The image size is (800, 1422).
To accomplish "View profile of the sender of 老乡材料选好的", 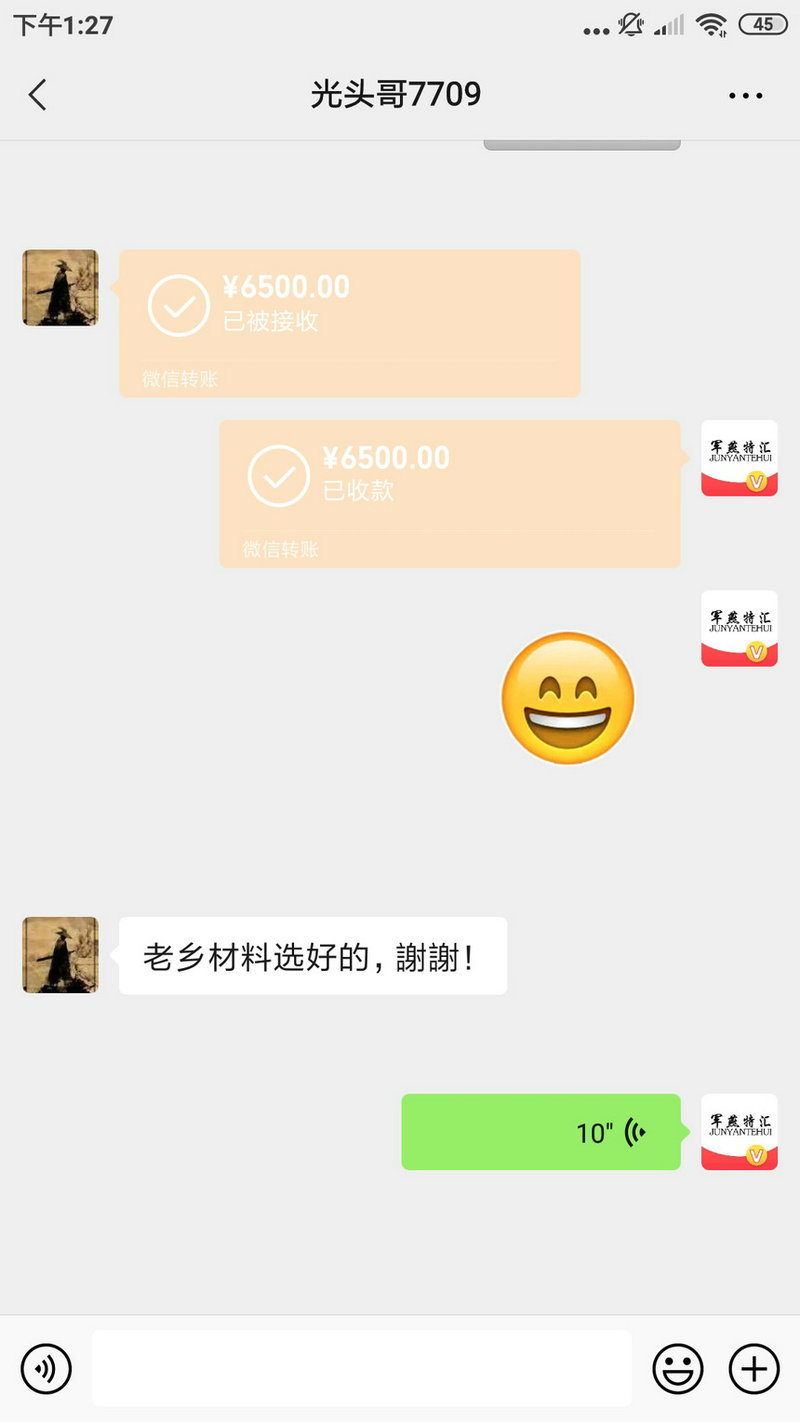I will coord(61,955).
